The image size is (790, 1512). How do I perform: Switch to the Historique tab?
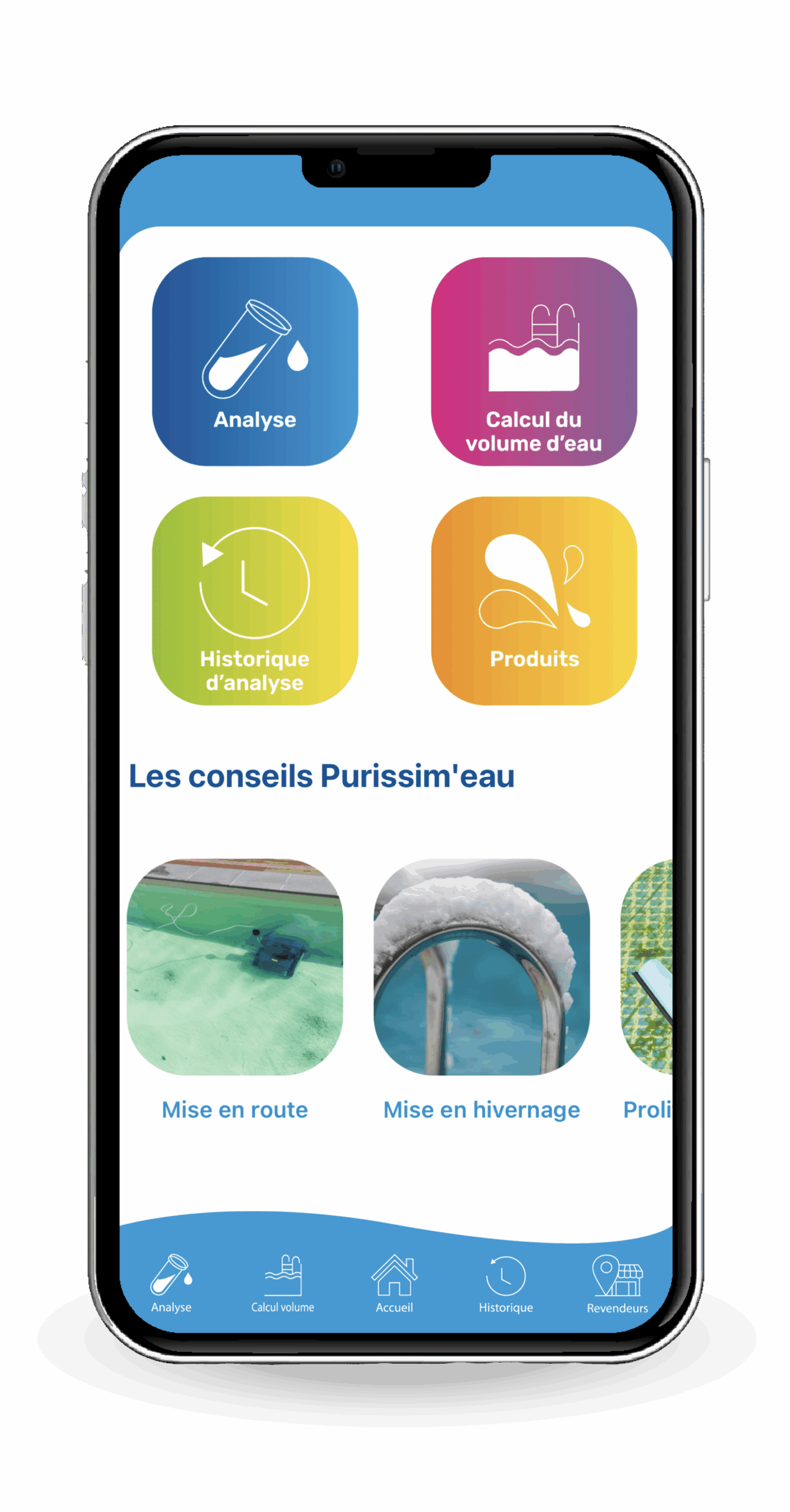506,1283
